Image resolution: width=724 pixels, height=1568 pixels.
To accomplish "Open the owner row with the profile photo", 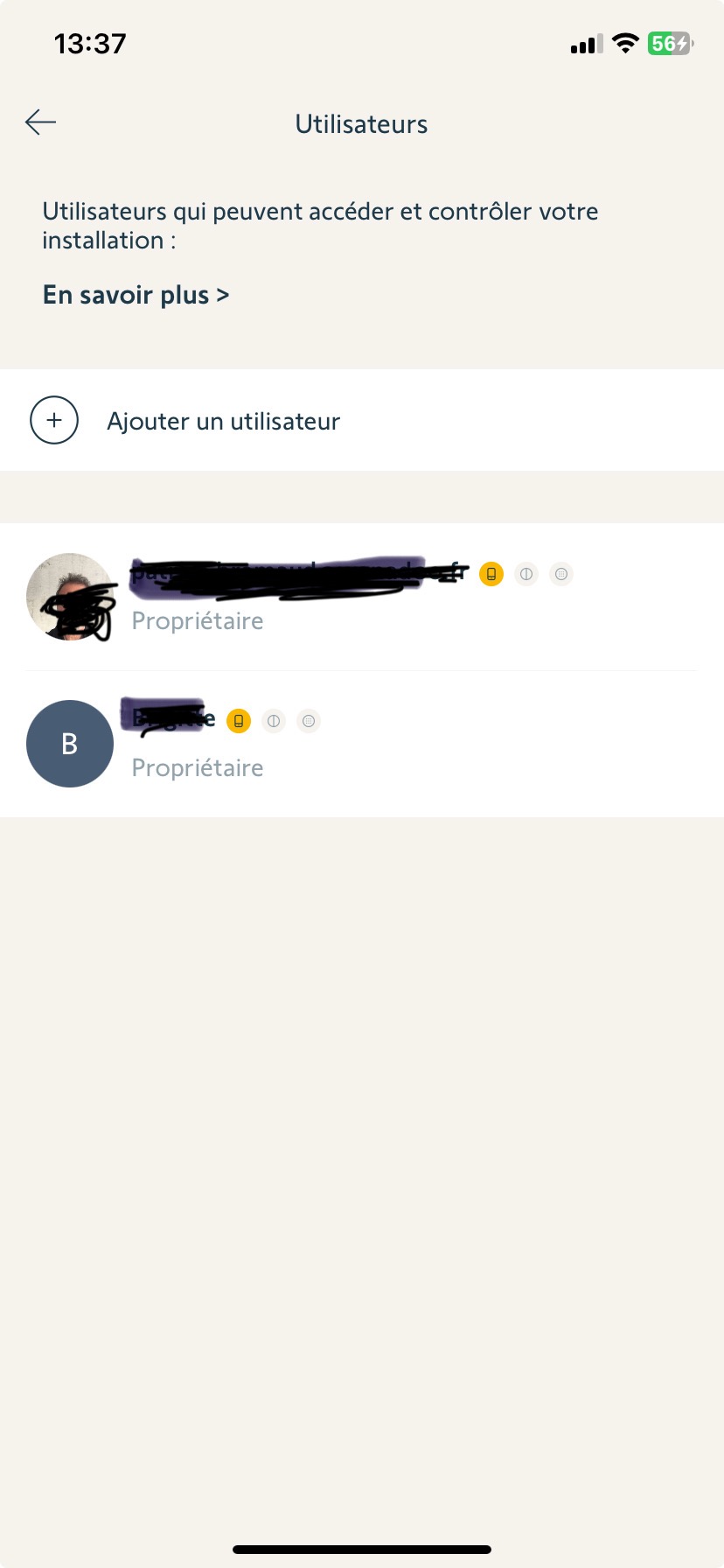I will click(x=361, y=598).
